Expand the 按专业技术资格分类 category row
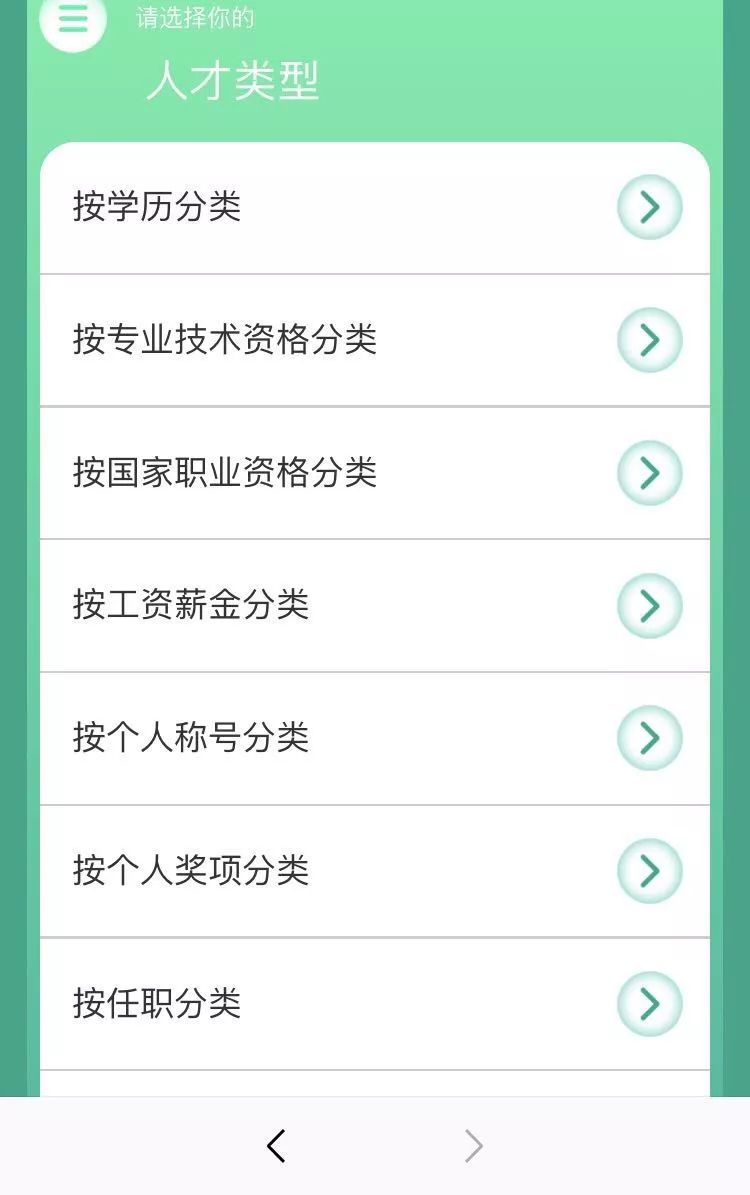The height and width of the screenshot is (1195, 750). 300,340
